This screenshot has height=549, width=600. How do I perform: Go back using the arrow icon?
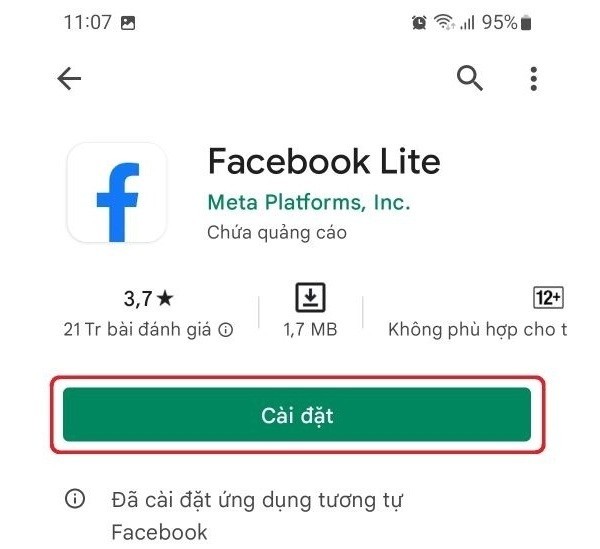tap(69, 79)
